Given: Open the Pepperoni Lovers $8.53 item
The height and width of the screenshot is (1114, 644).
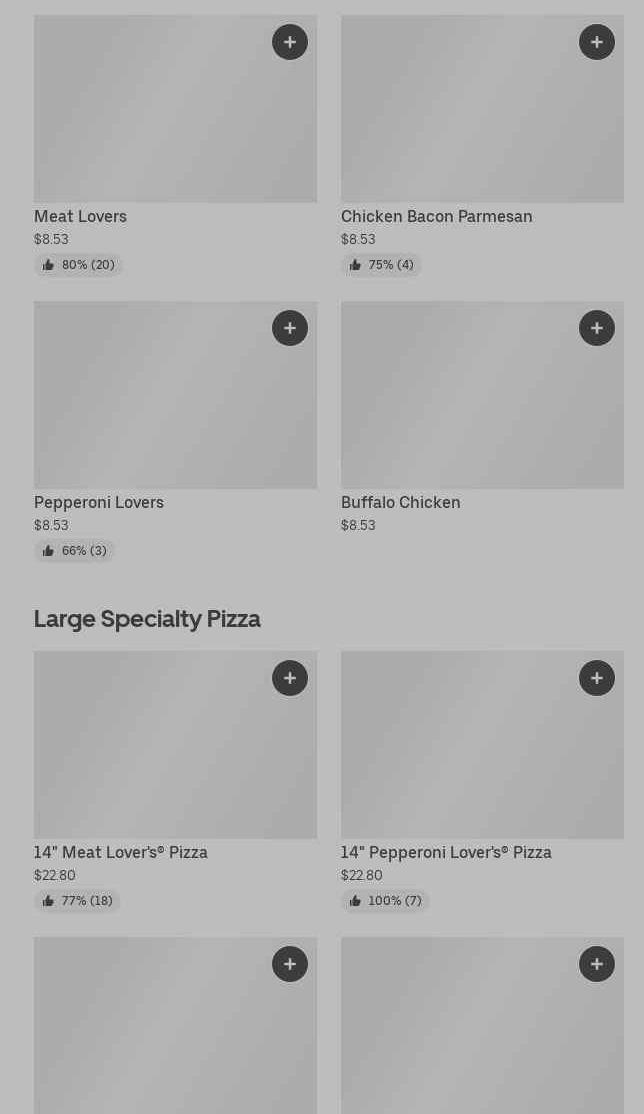Looking at the screenshot, I should (x=150, y=405).
